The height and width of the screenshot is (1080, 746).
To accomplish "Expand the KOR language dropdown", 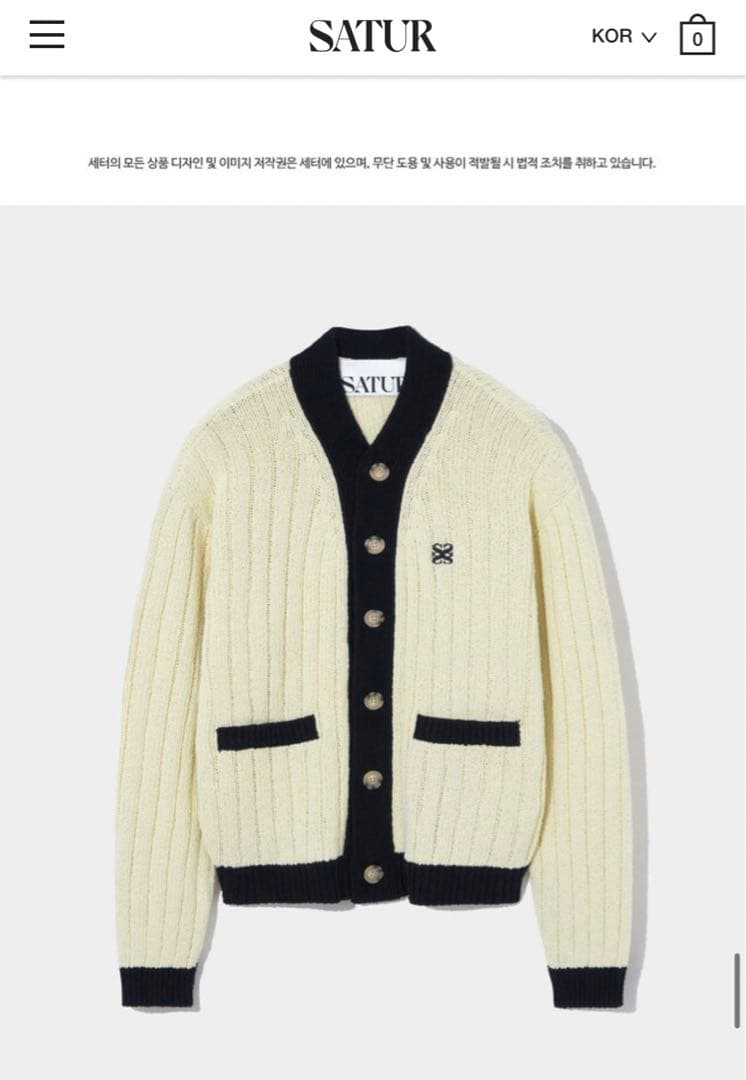I will pyautogui.click(x=623, y=37).
